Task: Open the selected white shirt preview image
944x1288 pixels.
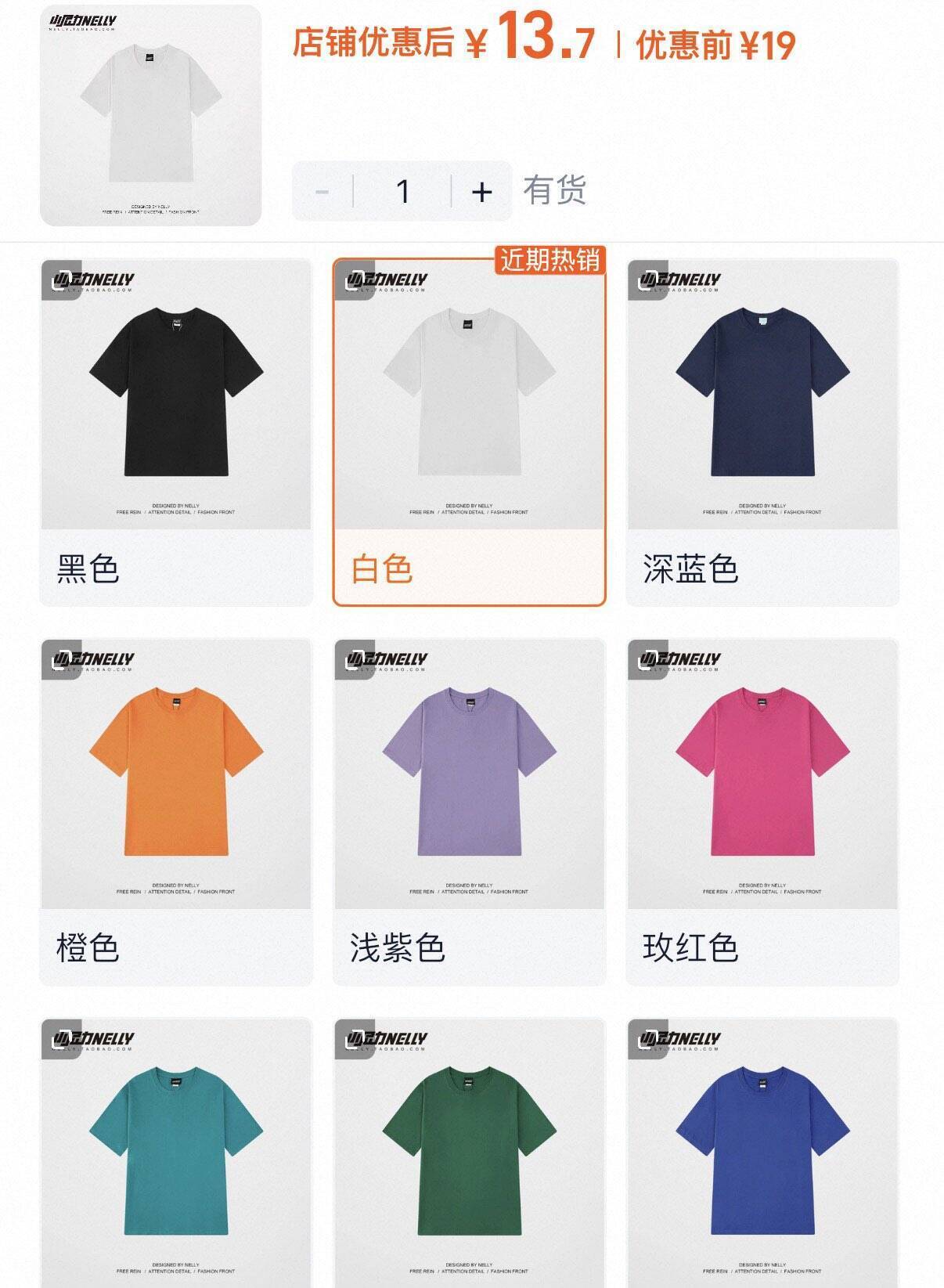Action: point(150,115)
